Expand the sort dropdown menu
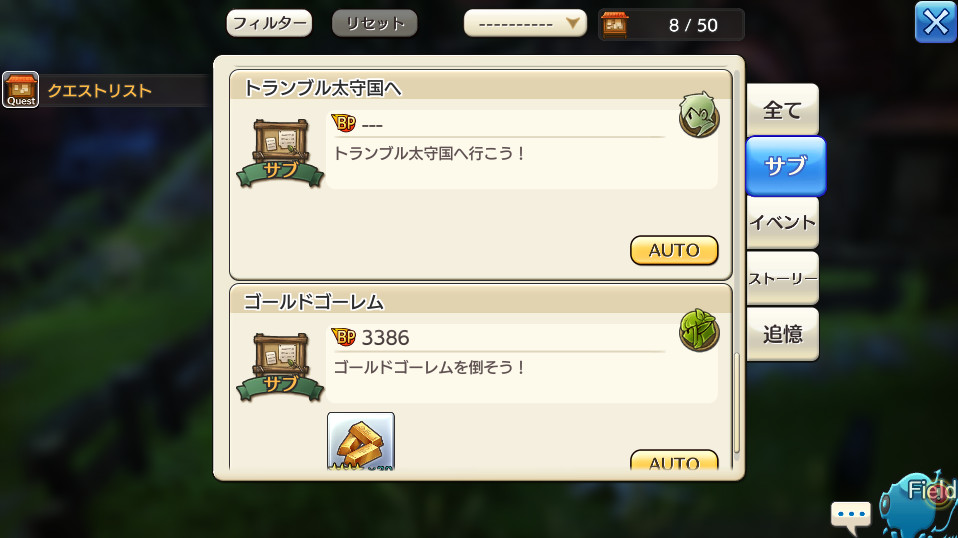The height and width of the screenshot is (538, 958). pyautogui.click(x=525, y=24)
